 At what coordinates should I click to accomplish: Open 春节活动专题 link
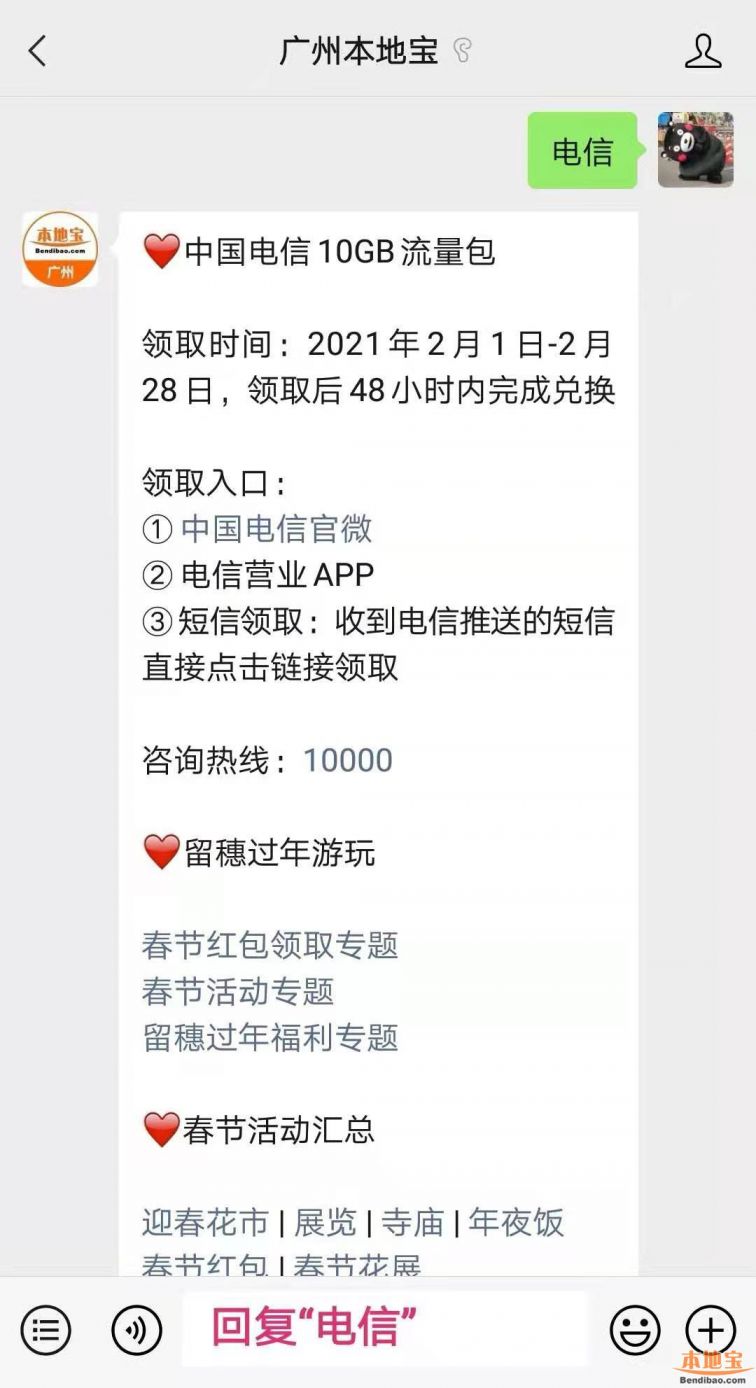pos(238,991)
